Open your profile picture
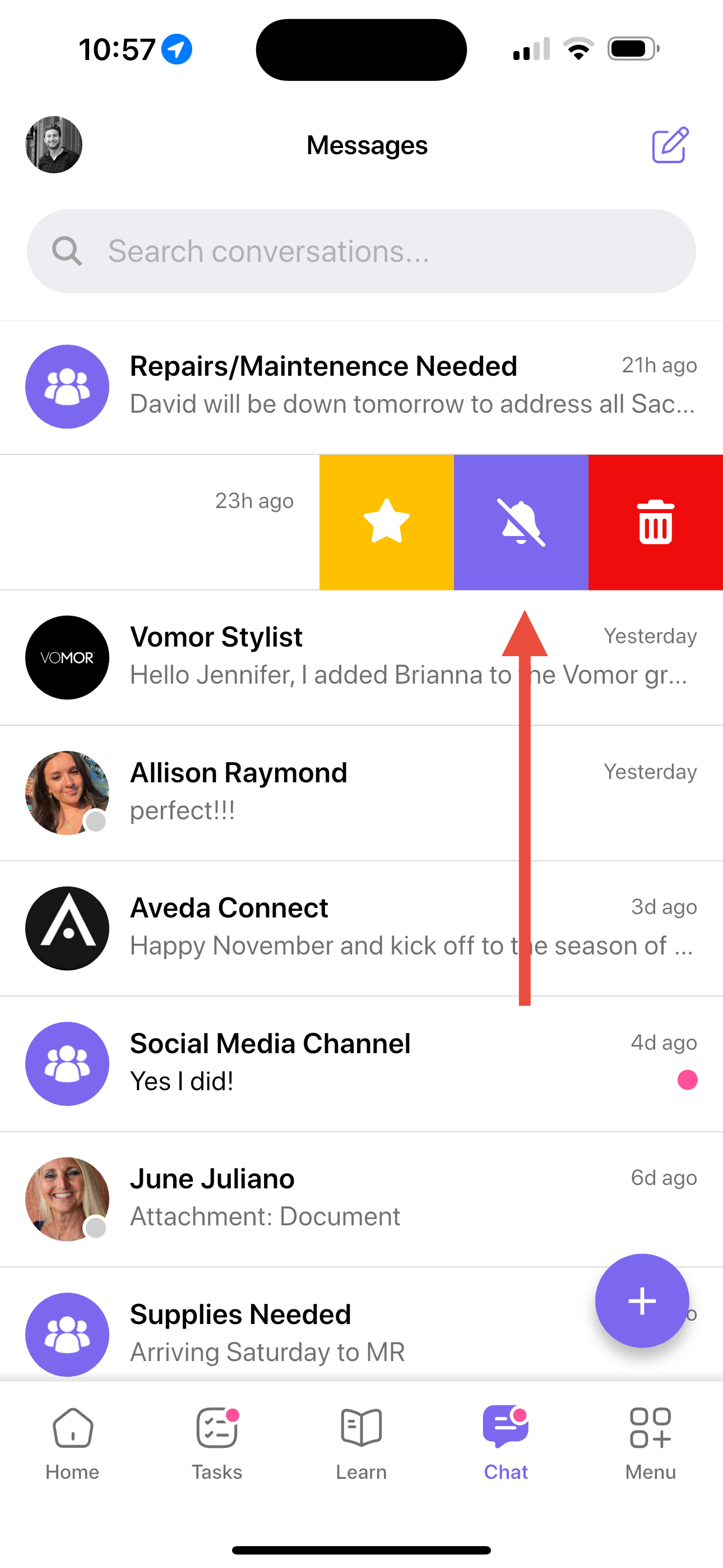 [54, 145]
